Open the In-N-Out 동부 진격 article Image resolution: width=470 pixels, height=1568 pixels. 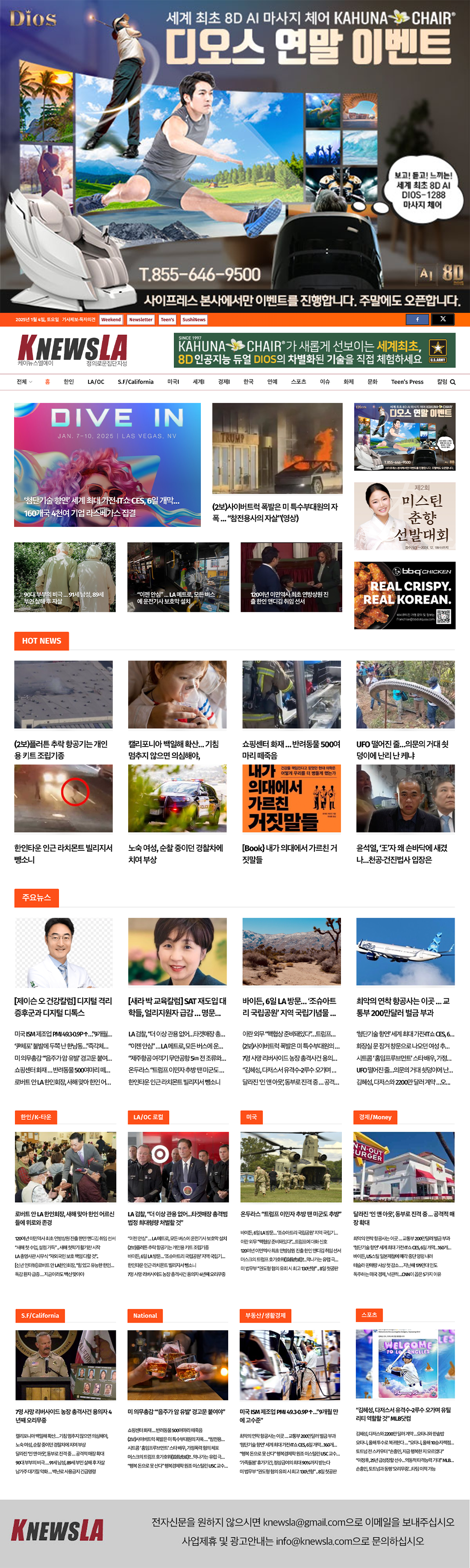(x=404, y=1218)
